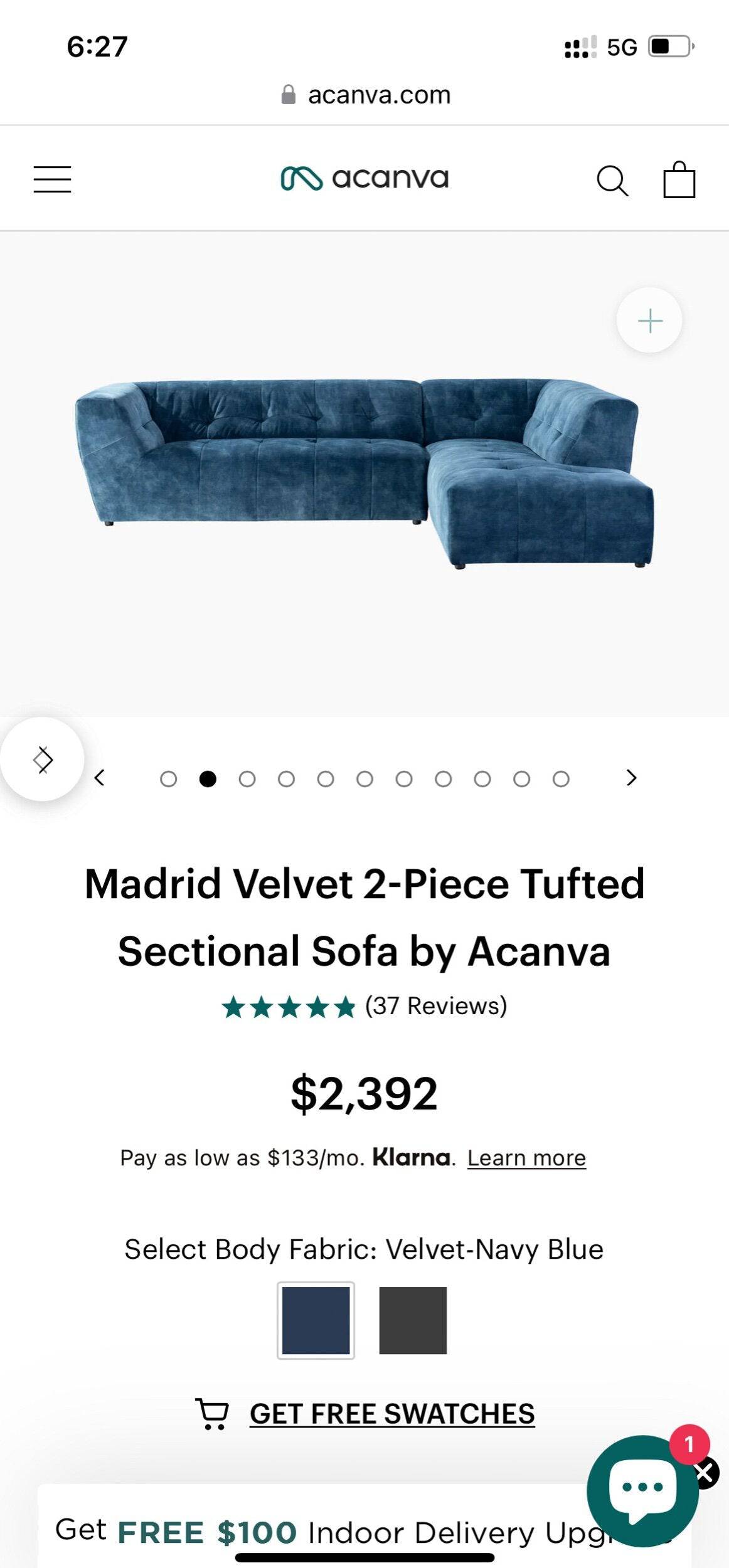This screenshot has height=1568, width=729.
Task: Open the hamburger navigation menu
Action: pyautogui.click(x=52, y=180)
